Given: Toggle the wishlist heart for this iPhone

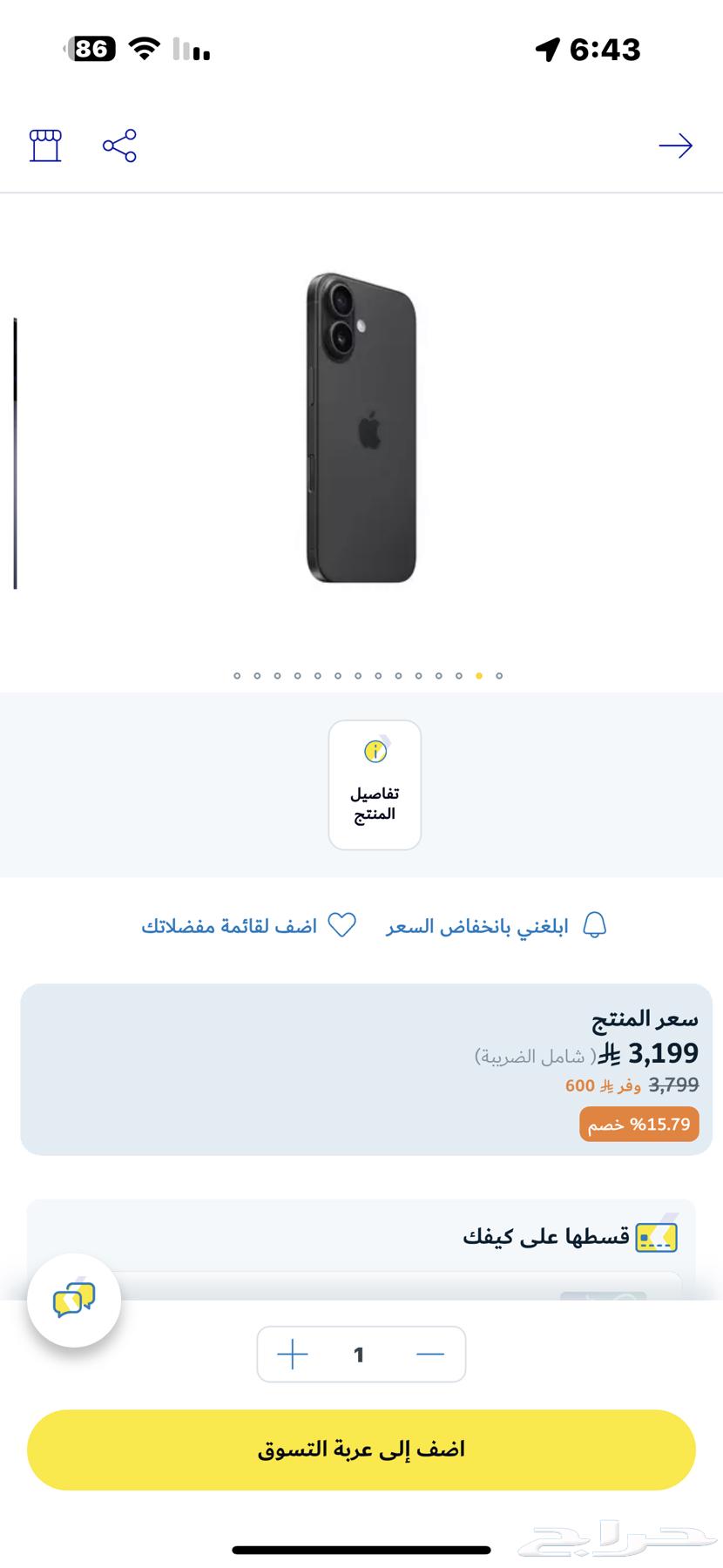Looking at the screenshot, I should 341,925.
